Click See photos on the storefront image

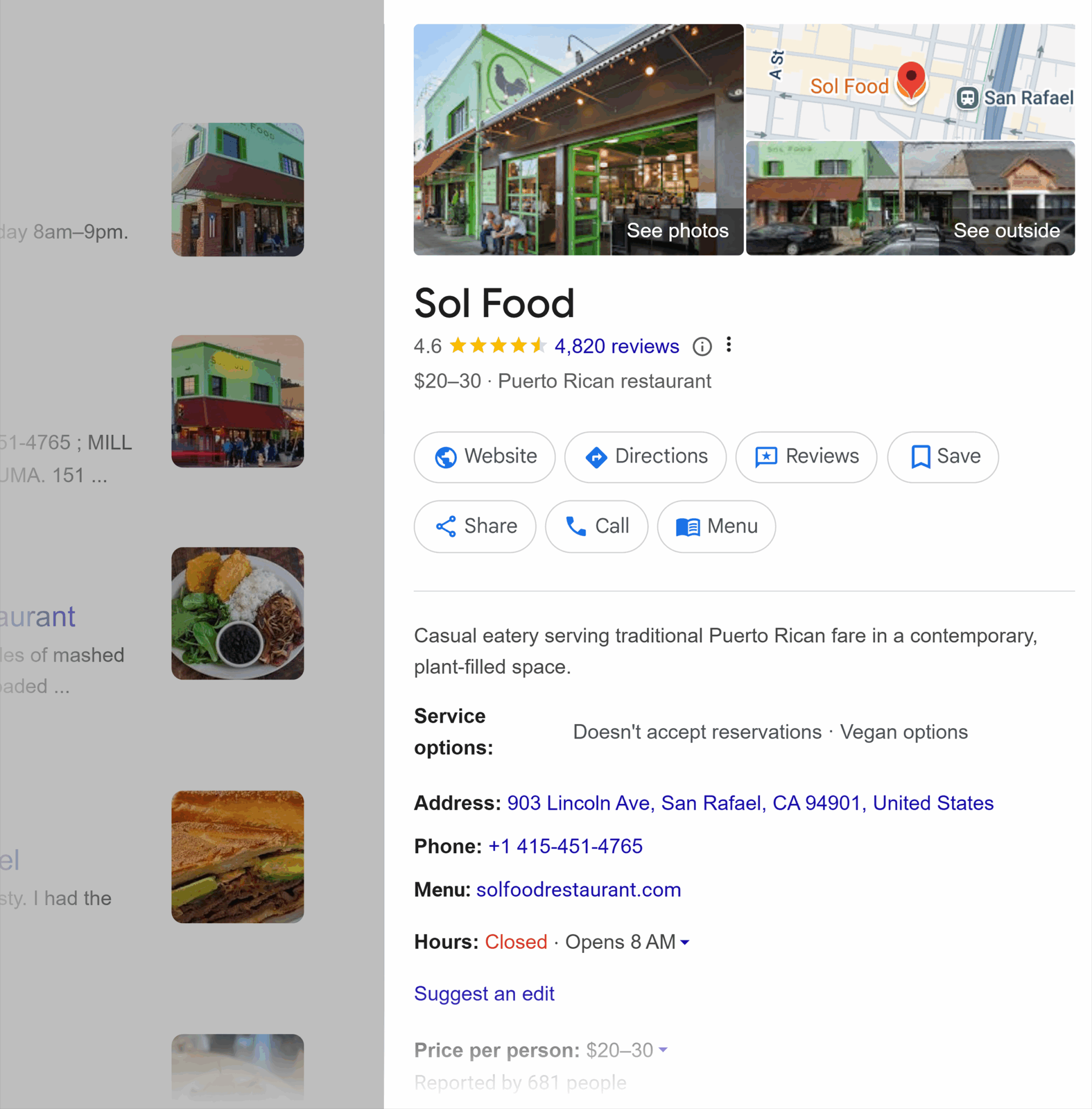pyautogui.click(x=677, y=230)
